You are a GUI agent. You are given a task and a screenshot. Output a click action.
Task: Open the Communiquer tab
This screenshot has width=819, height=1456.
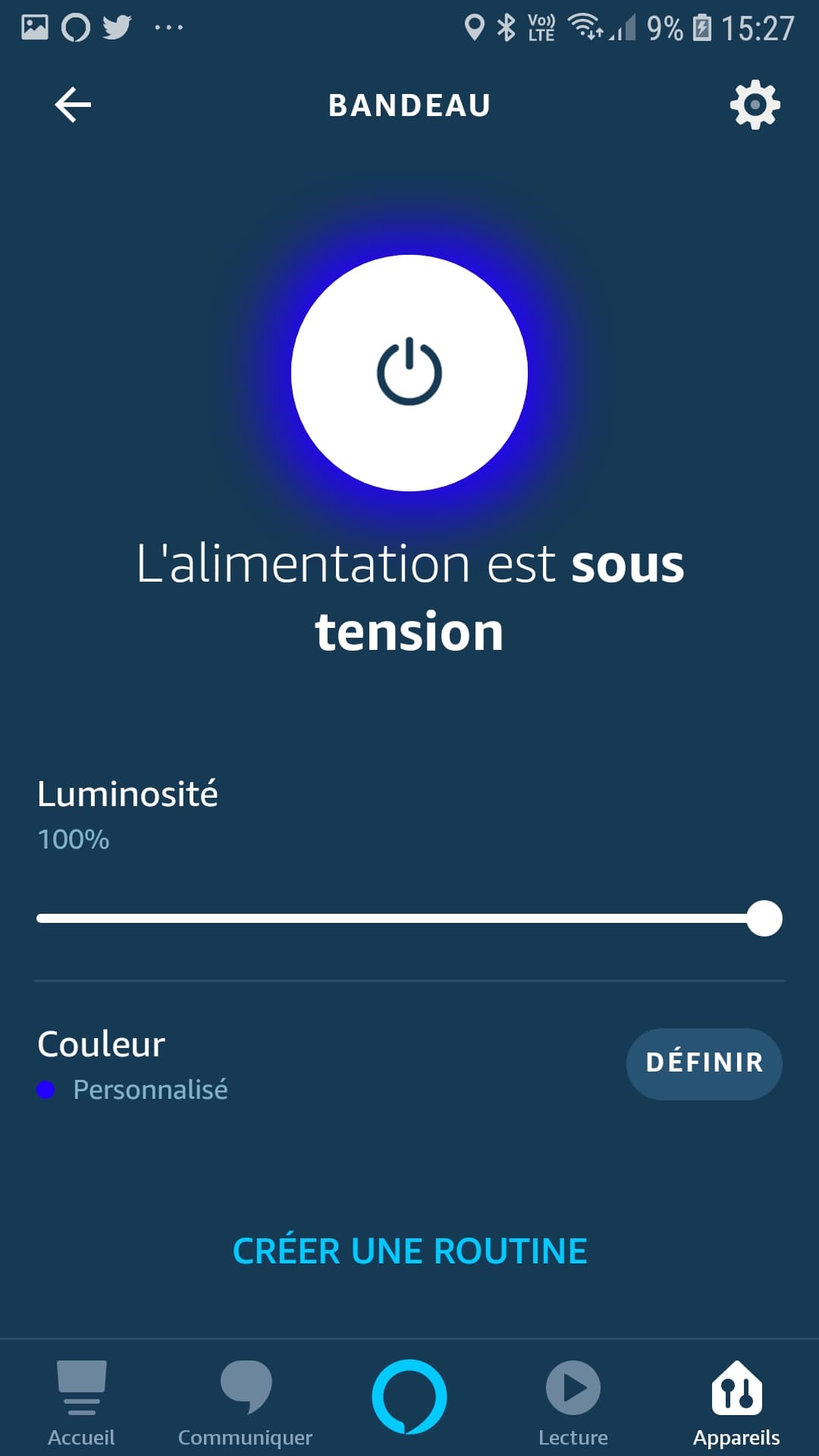pyautogui.click(x=245, y=1402)
